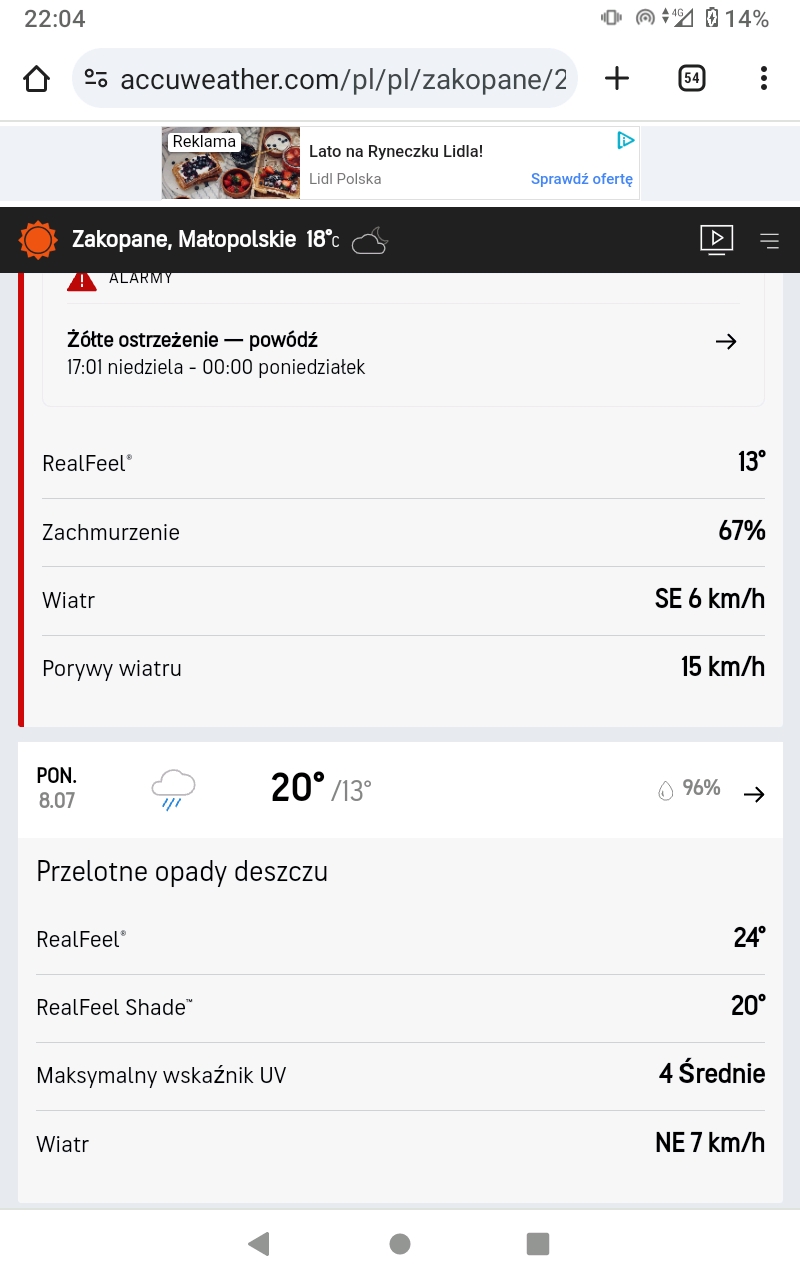Open the AccuWeather sun logo home

(x=38, y=240)
